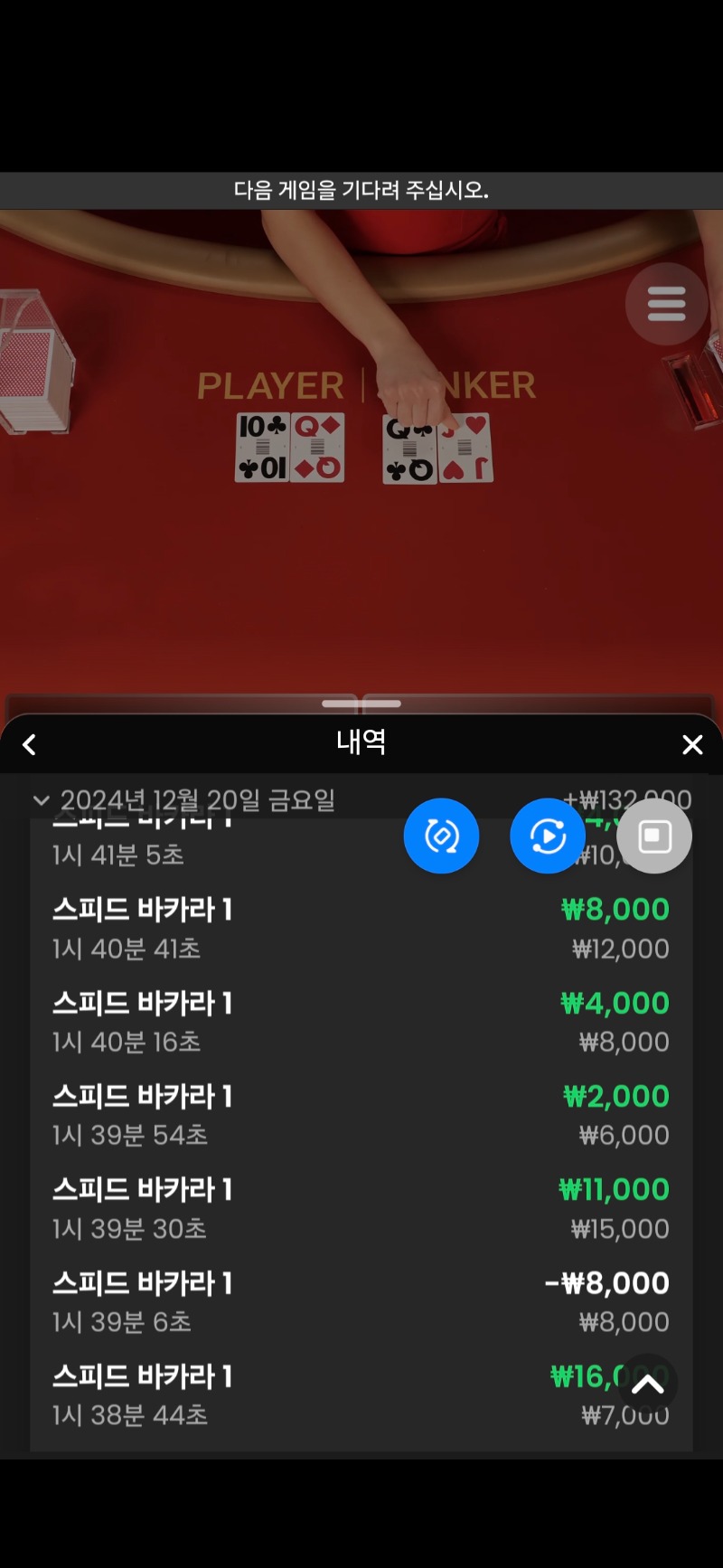
Task: Close the 내역 history panel
Action: (x=692, y=744)
